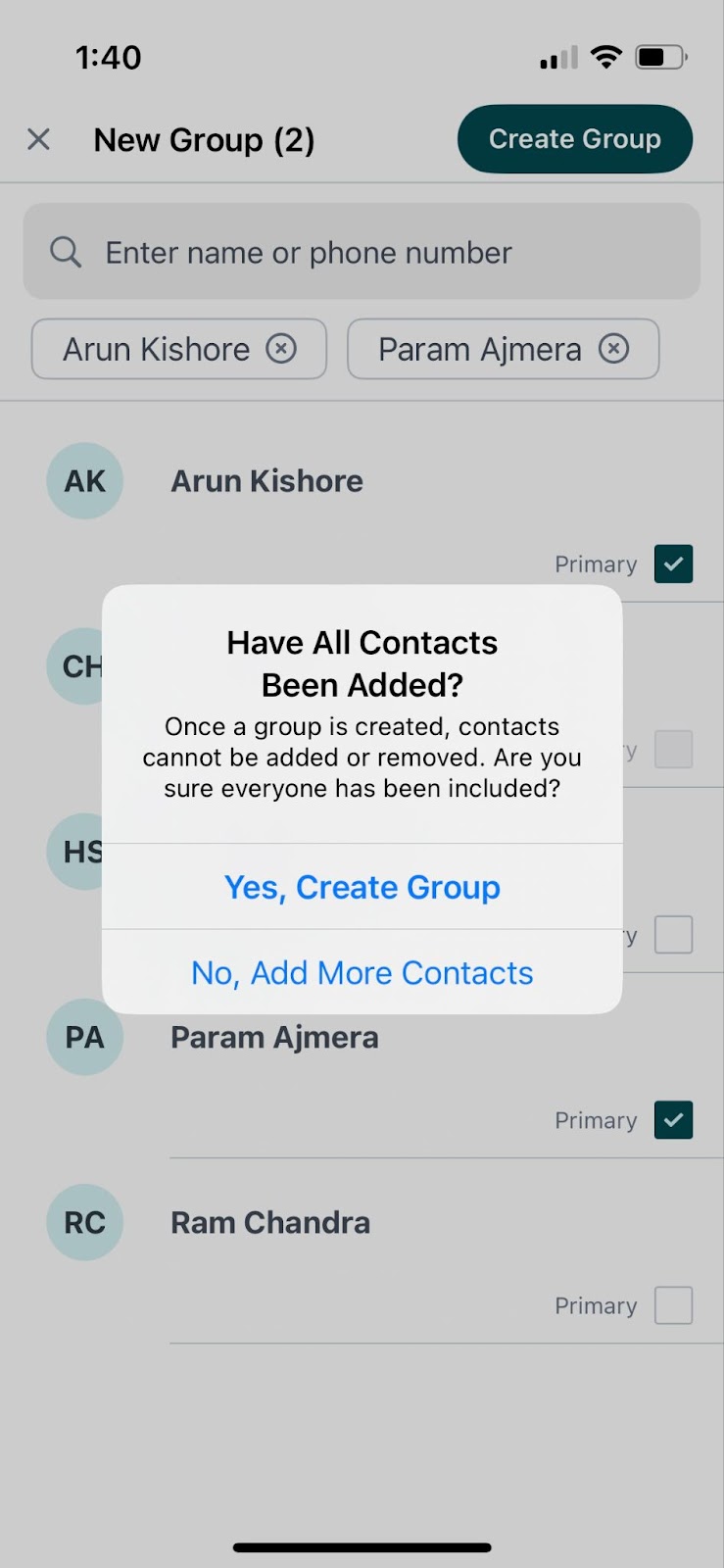Select the Ram Chandra contact row

[362, 1252]
